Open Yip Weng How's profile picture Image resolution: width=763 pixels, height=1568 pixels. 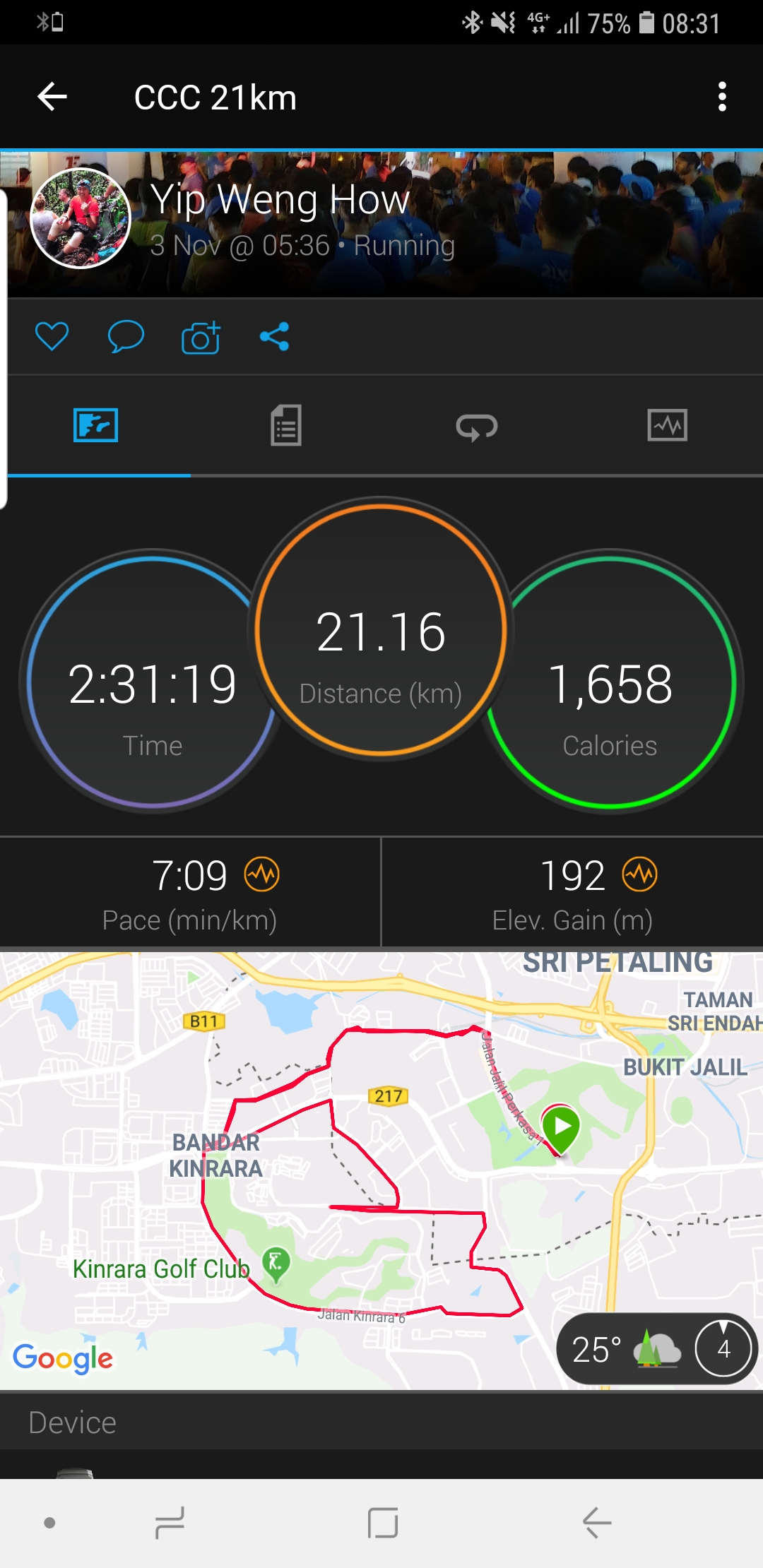coord(81,218)
